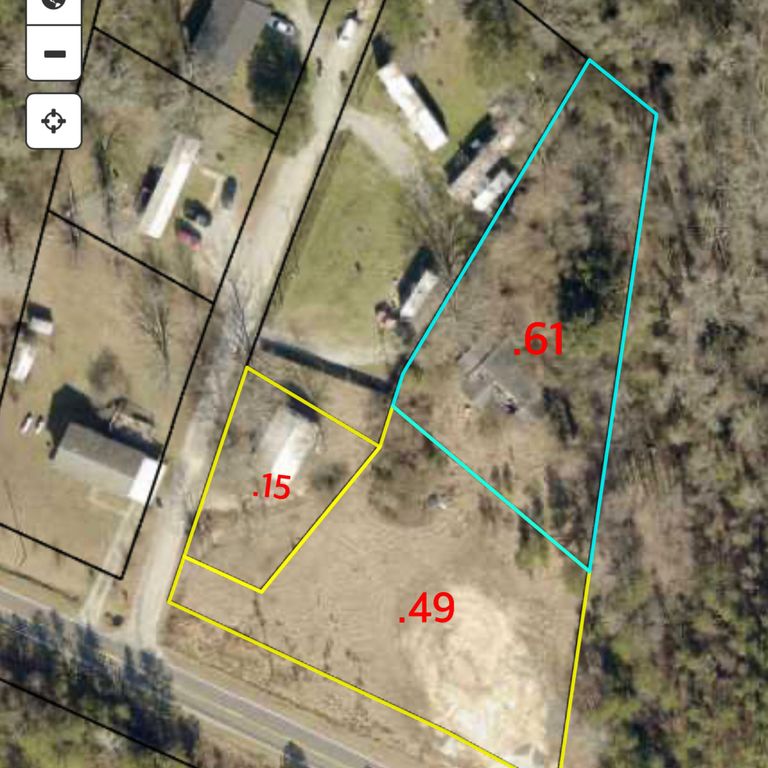Image resolution: width=768 pixels, height=768 pixels.
Task: Tap the globe default extent button
Action: coord(54,5)
